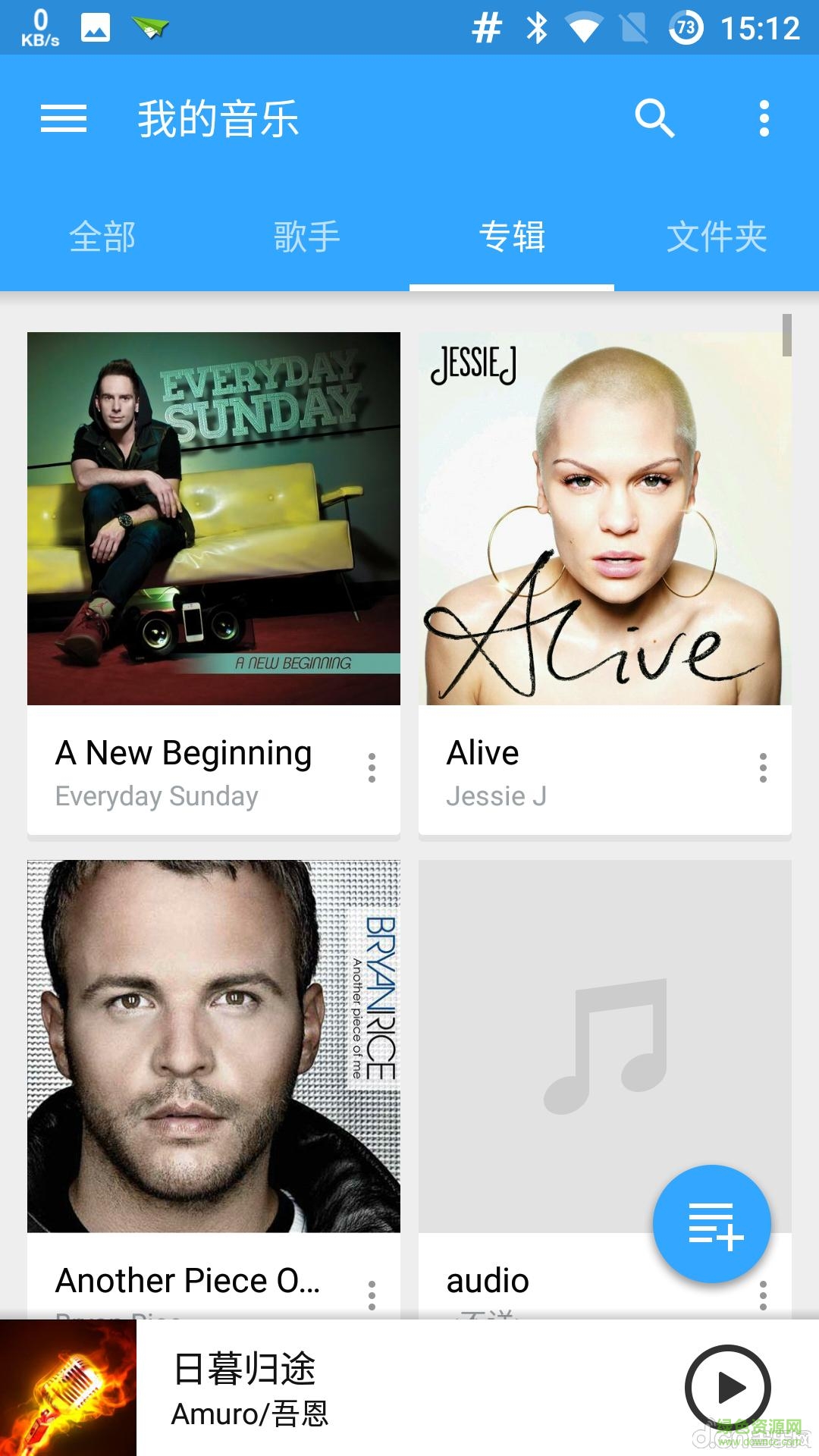
Task: Open the audio album
Action: pyautogui.click(x=531, y=1046)
